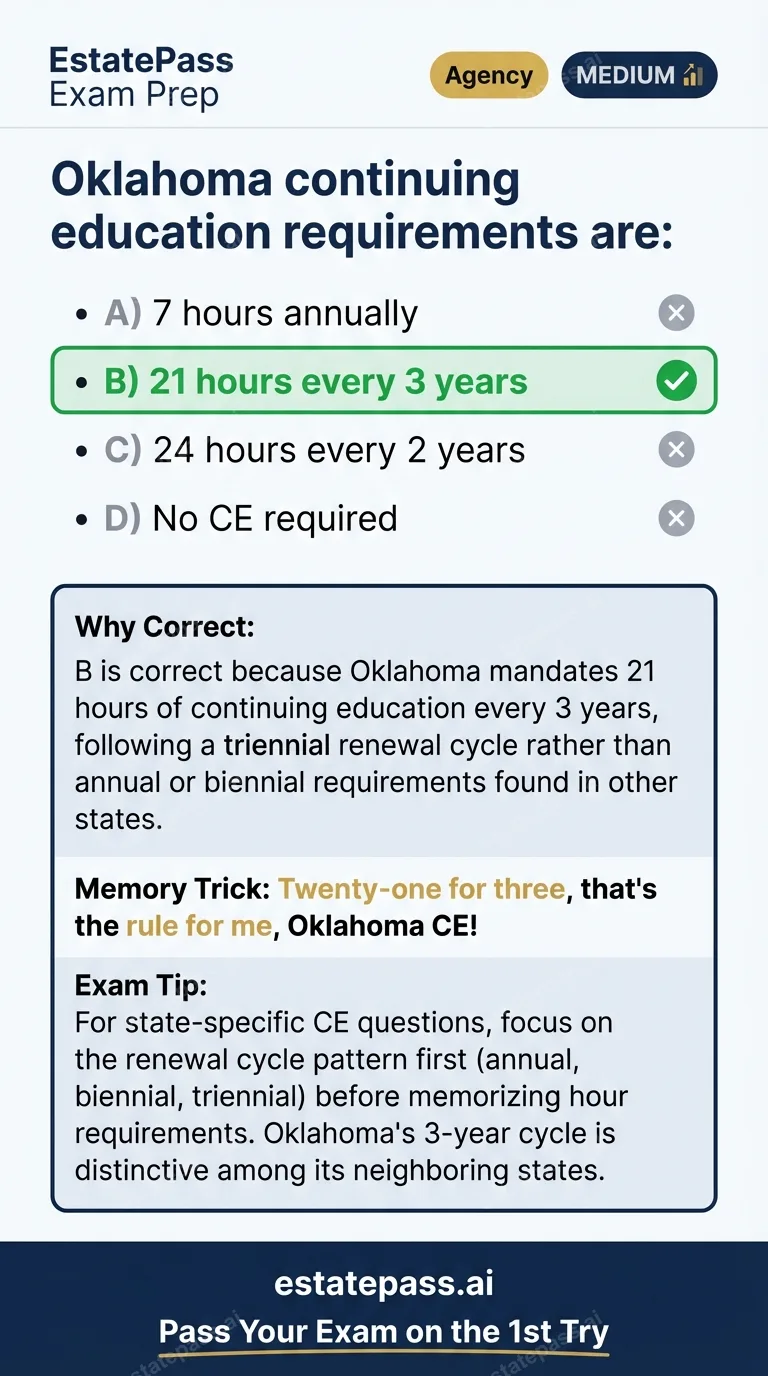Select answer C, 24 hours every 2 years

point(338,449)
